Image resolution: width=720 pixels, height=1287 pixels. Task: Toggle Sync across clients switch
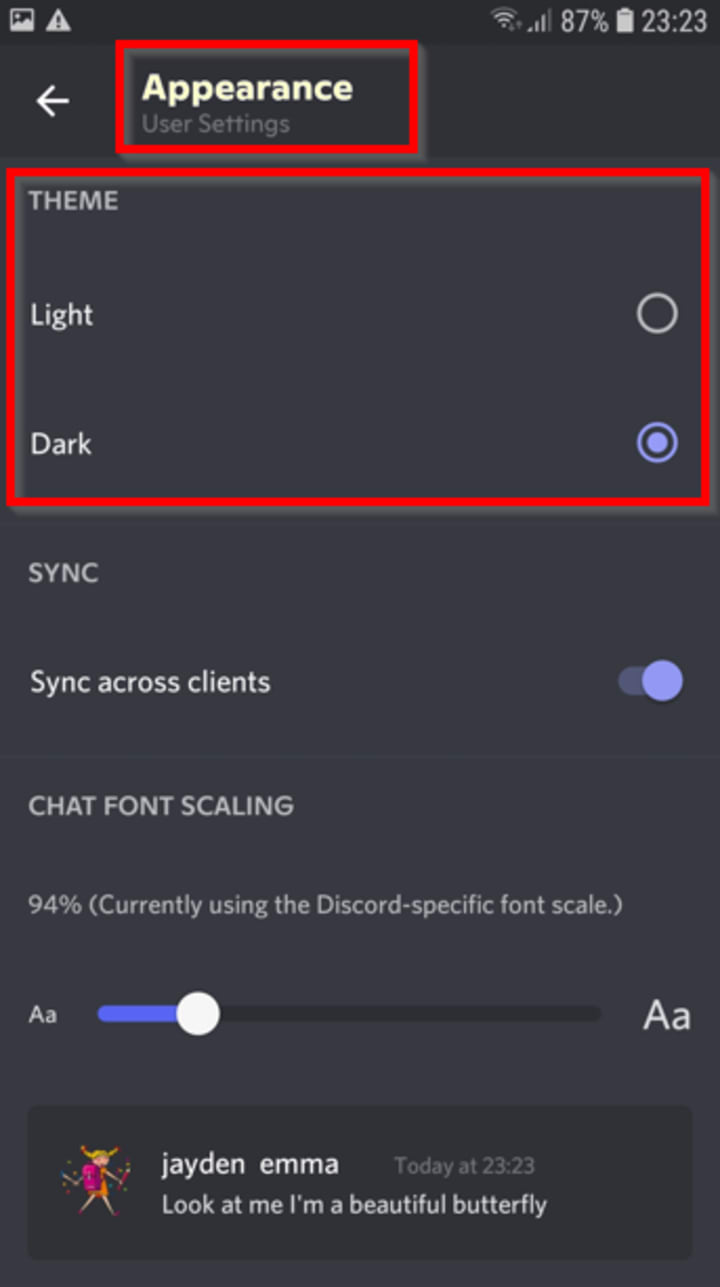(x=650, y=682)
